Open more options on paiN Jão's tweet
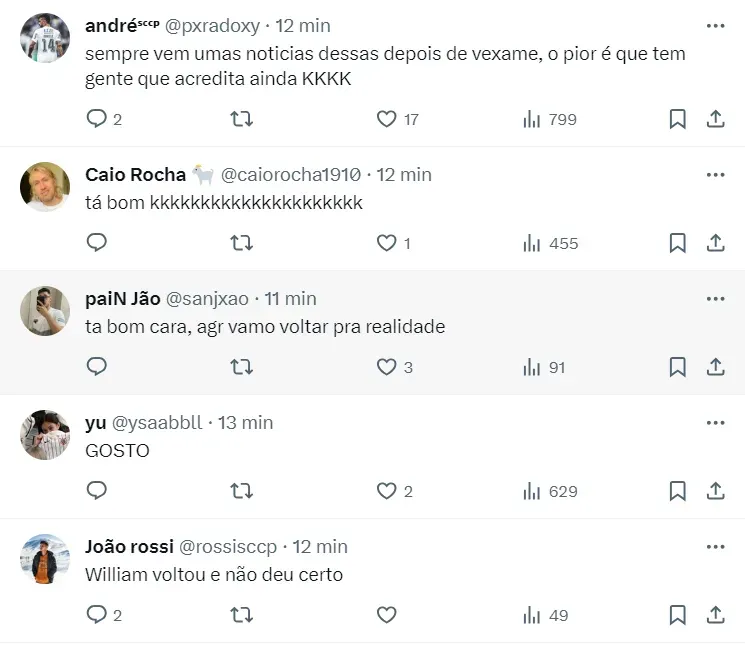745x653 pixels. click(x=715, y=298)
